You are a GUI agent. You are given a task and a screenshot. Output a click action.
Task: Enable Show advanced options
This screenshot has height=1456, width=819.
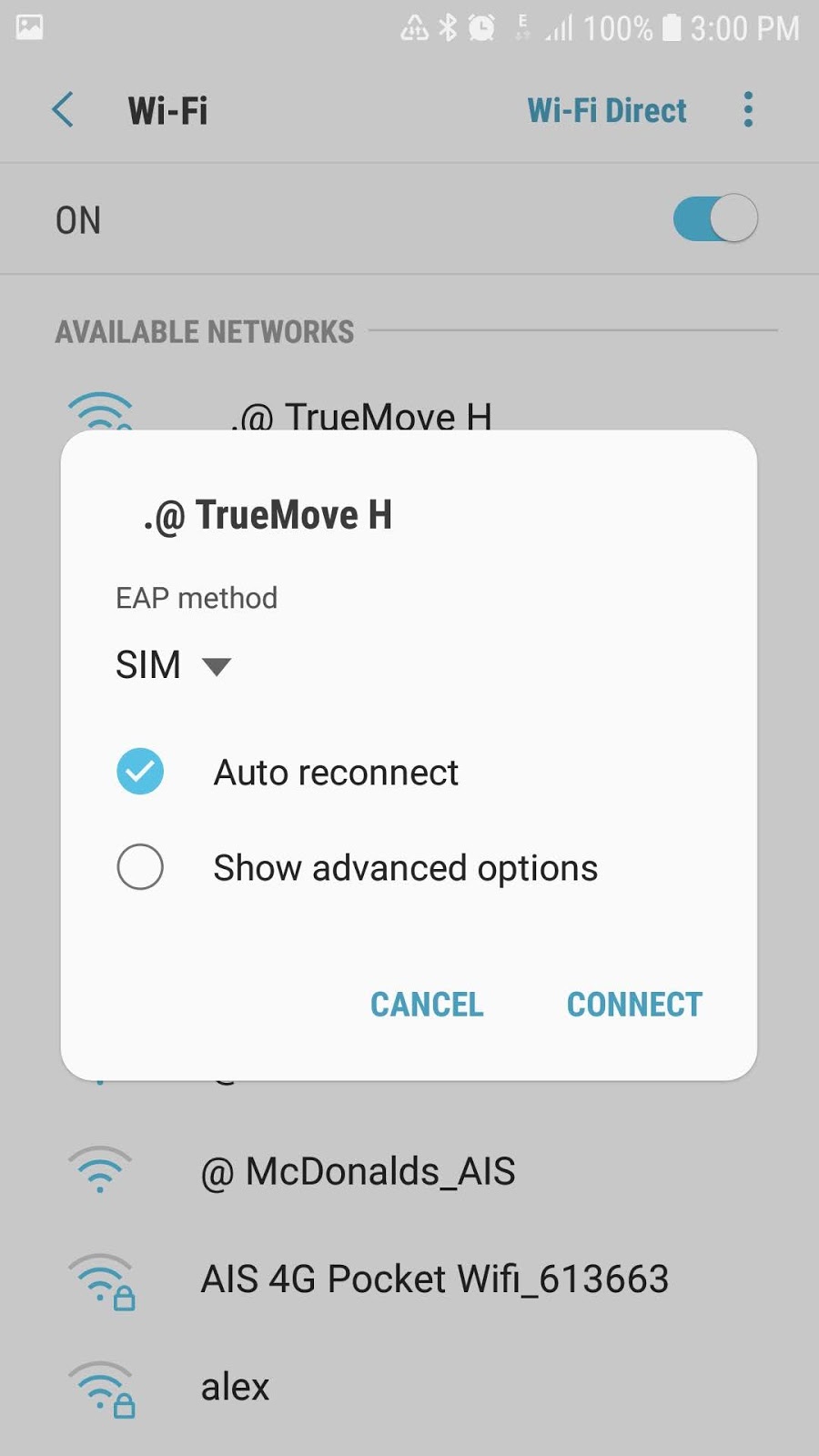[x=140, y=866]
